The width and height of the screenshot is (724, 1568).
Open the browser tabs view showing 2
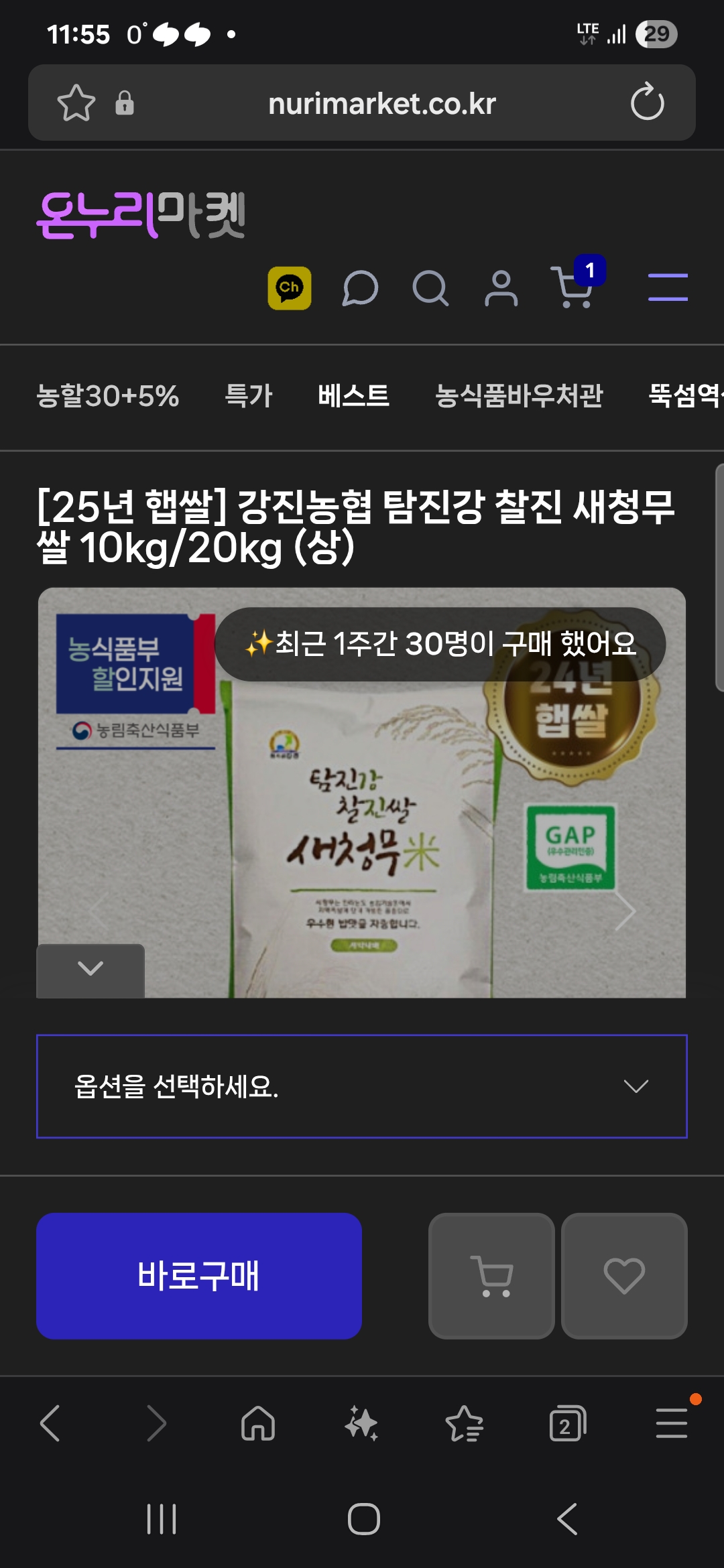click(x=567, y=1423)
